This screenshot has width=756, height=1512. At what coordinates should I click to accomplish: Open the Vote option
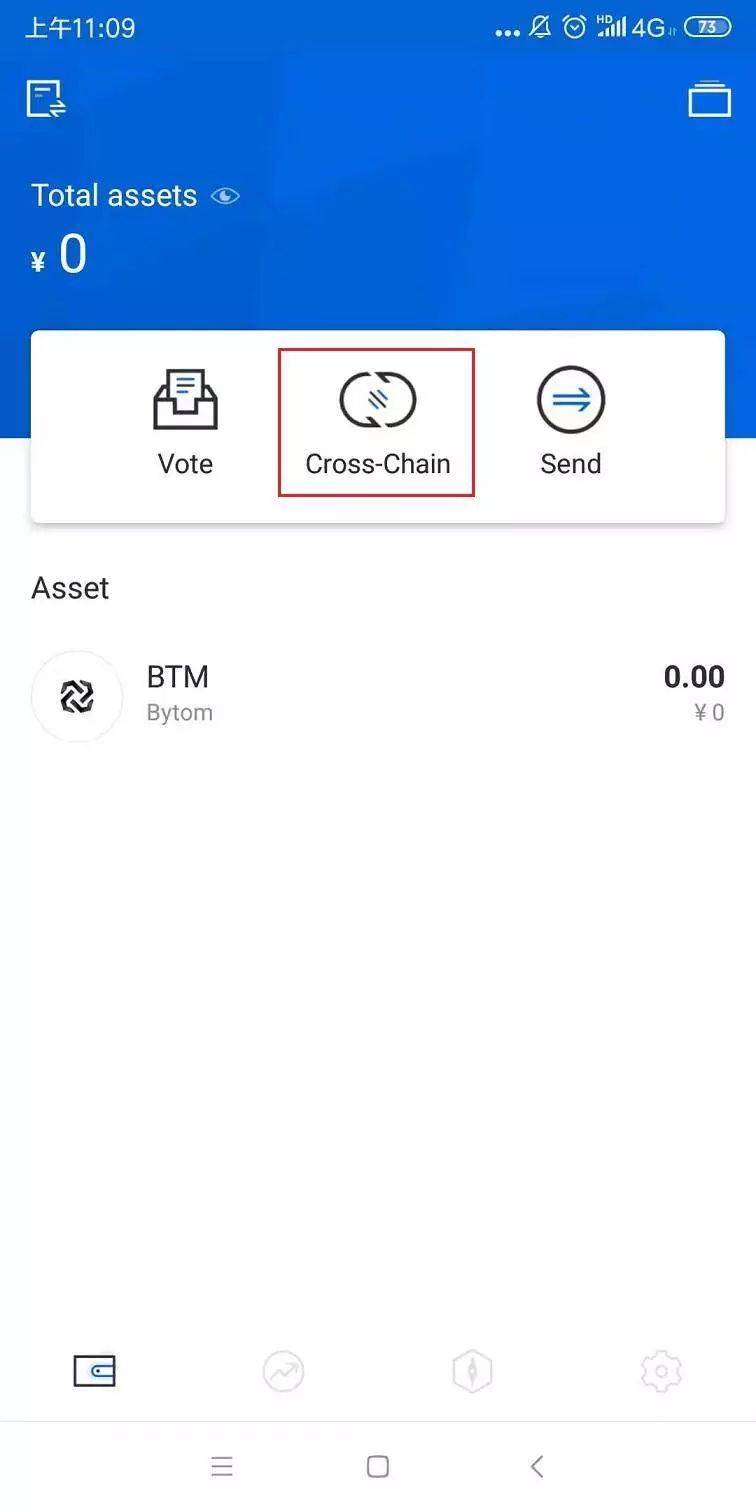(185, 423)
